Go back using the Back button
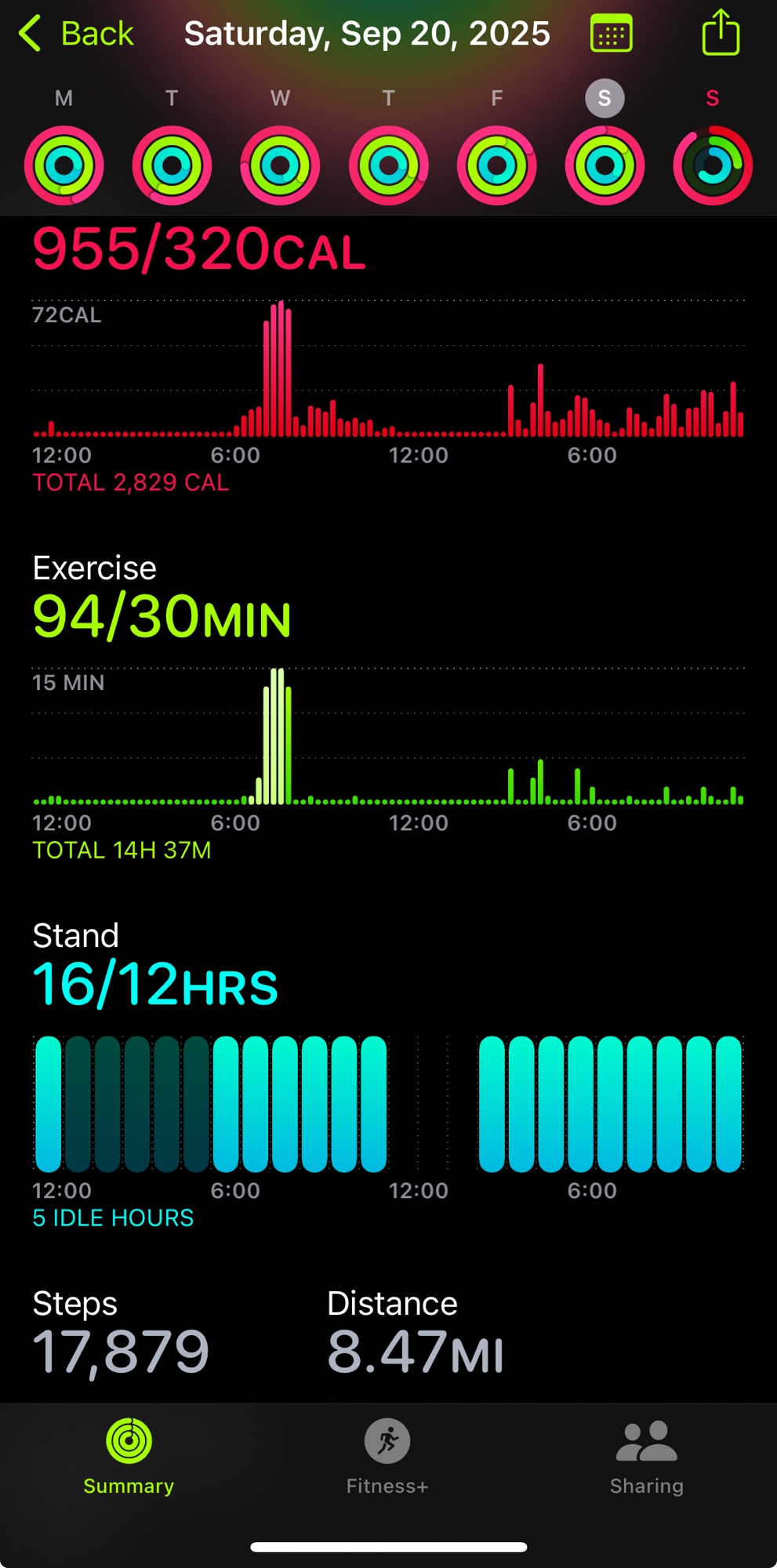Screen dimensions: 777x1568 coord(76,34)
